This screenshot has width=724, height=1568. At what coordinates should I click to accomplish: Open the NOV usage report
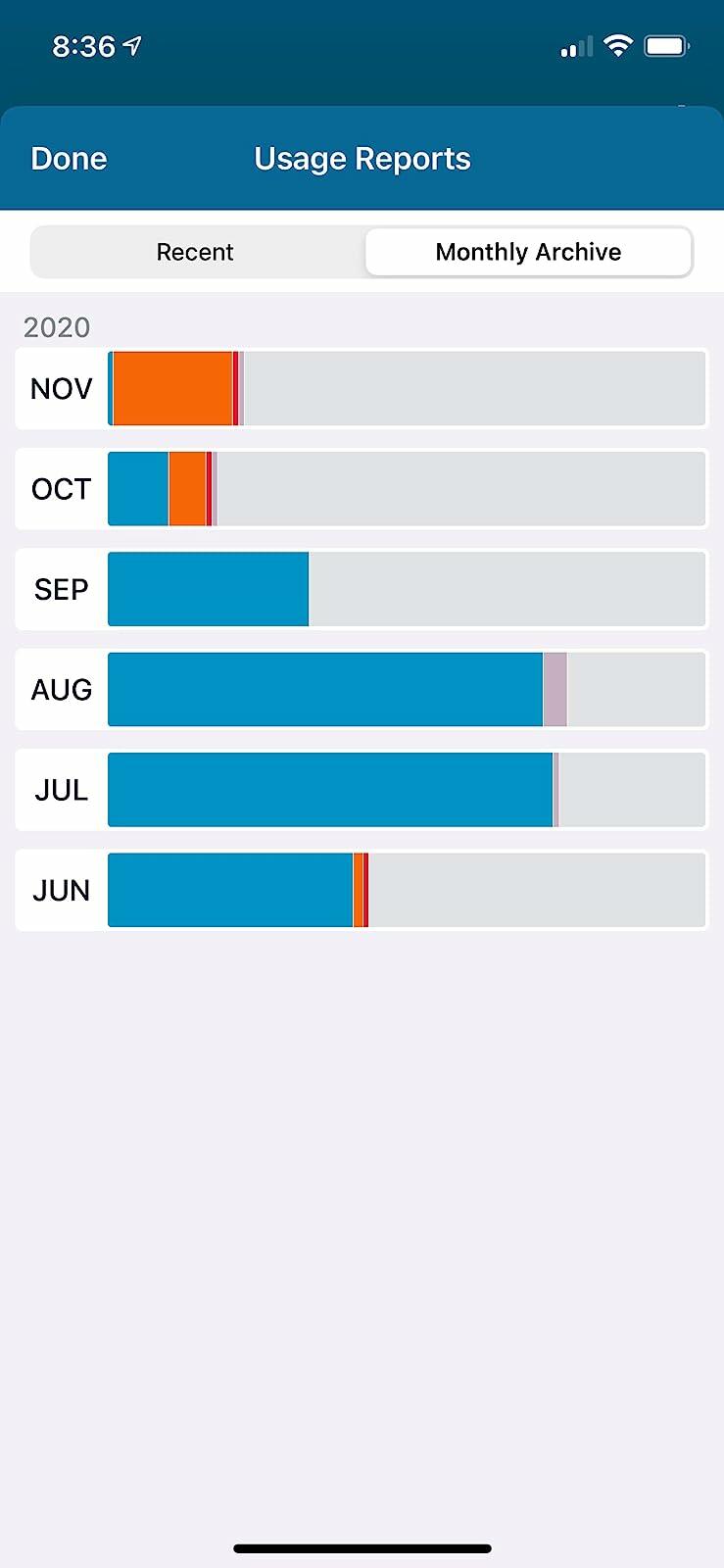pyautogui.click(x=362, y=388)
